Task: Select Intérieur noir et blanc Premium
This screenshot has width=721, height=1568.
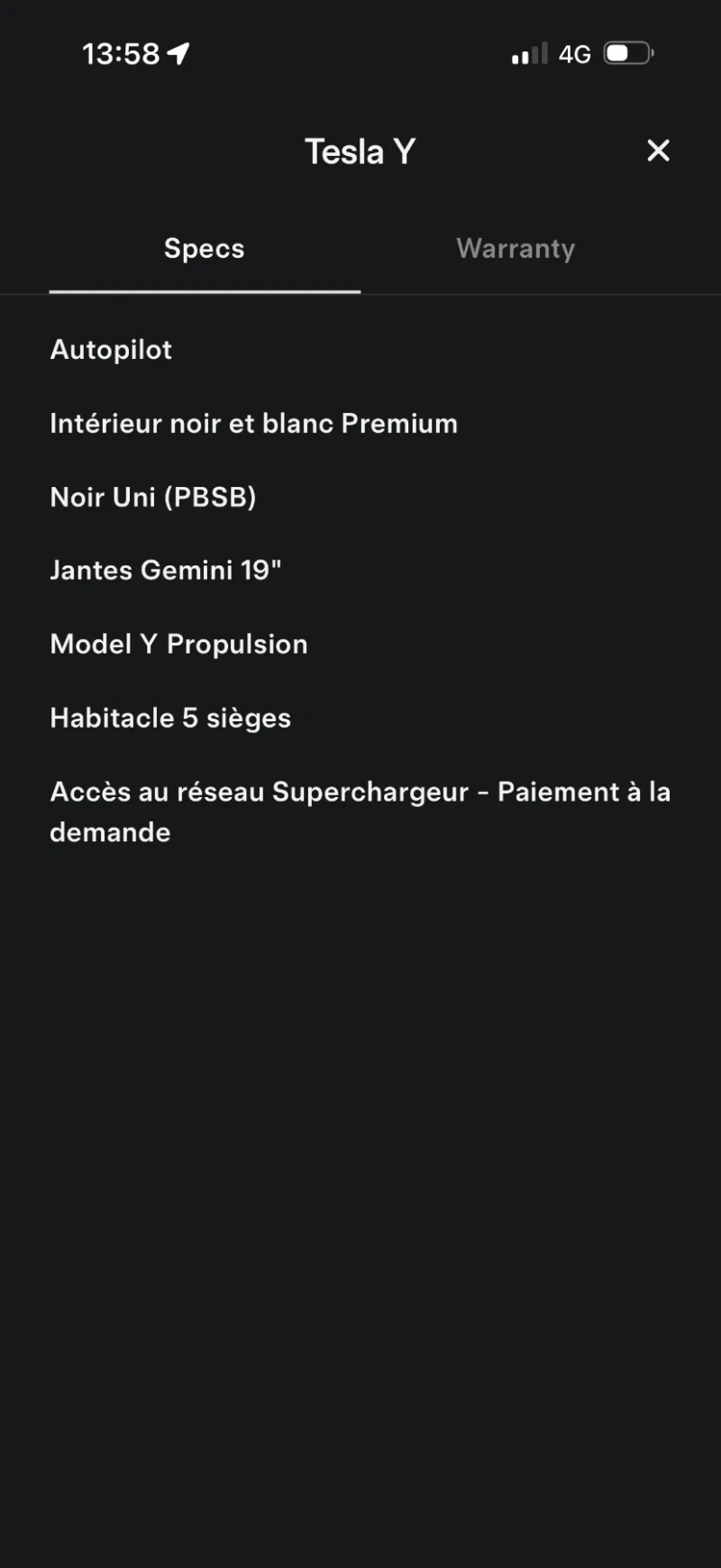Action: 253,423
